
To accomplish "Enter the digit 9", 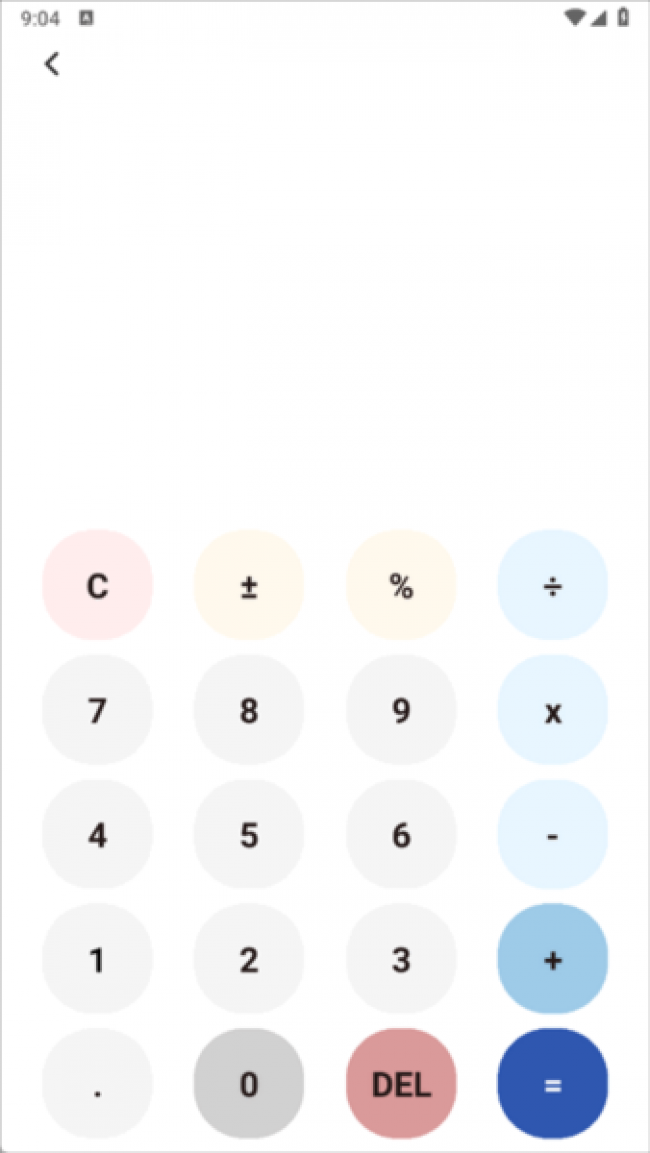I will tap(401, 710).
